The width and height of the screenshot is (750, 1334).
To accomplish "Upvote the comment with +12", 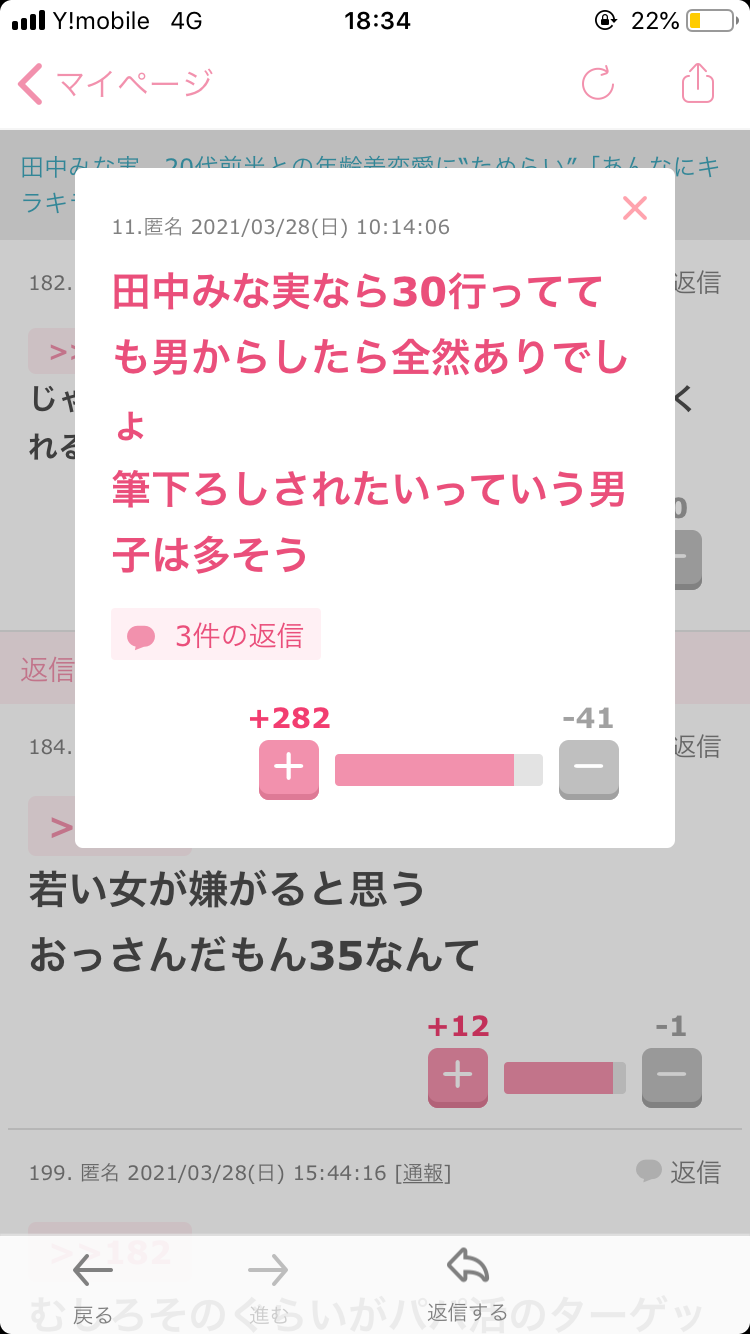I will [x=458, y=1077].
